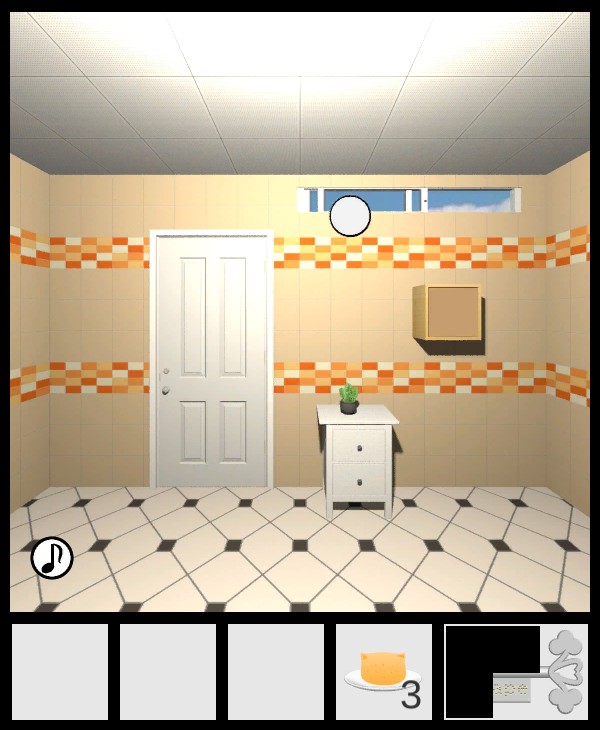Select the cake item in inventory
Viewport: 600px width, 730px height.
point(383,671)
